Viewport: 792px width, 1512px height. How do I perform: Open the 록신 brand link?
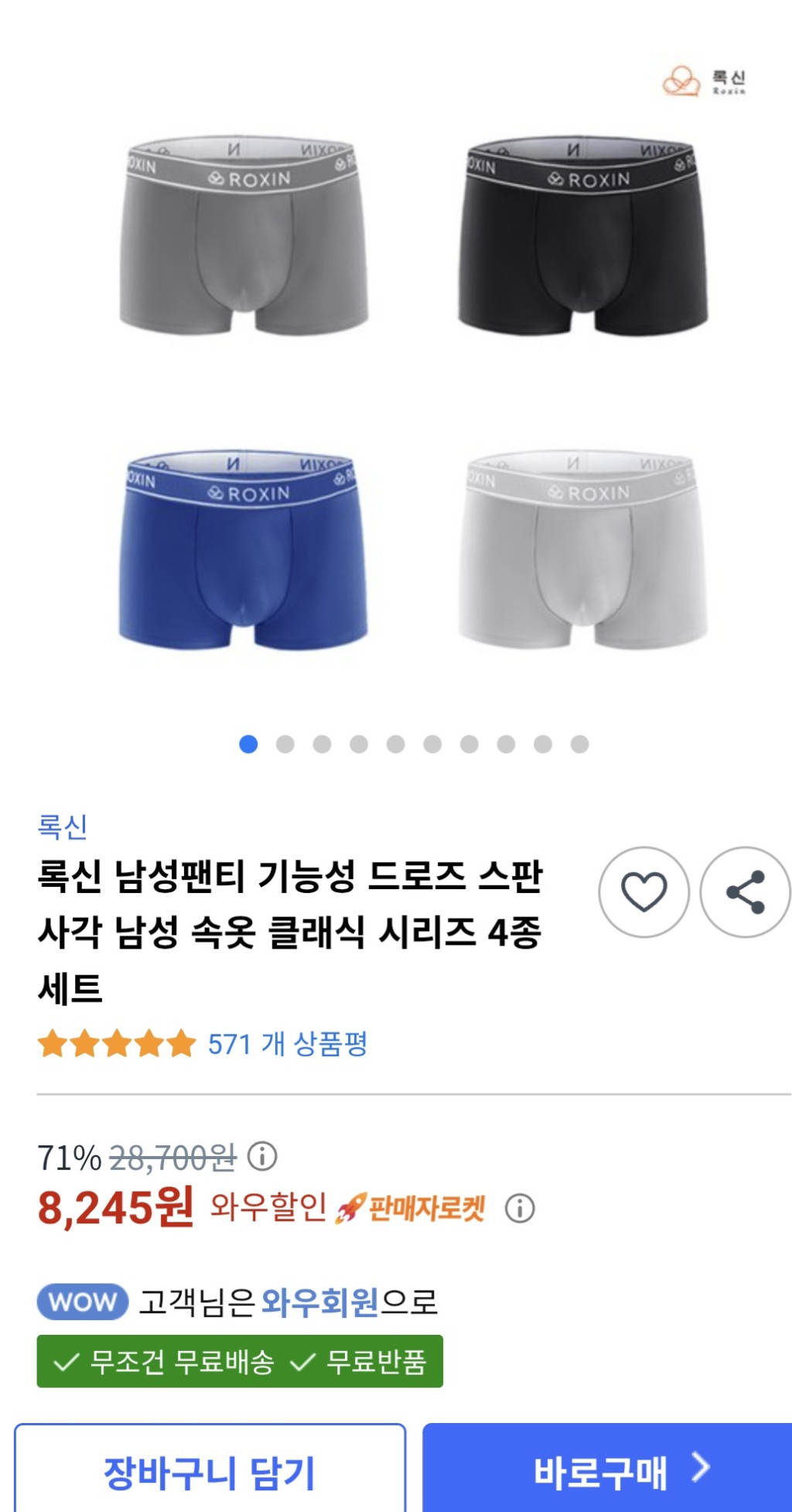(x=63, y=826)
